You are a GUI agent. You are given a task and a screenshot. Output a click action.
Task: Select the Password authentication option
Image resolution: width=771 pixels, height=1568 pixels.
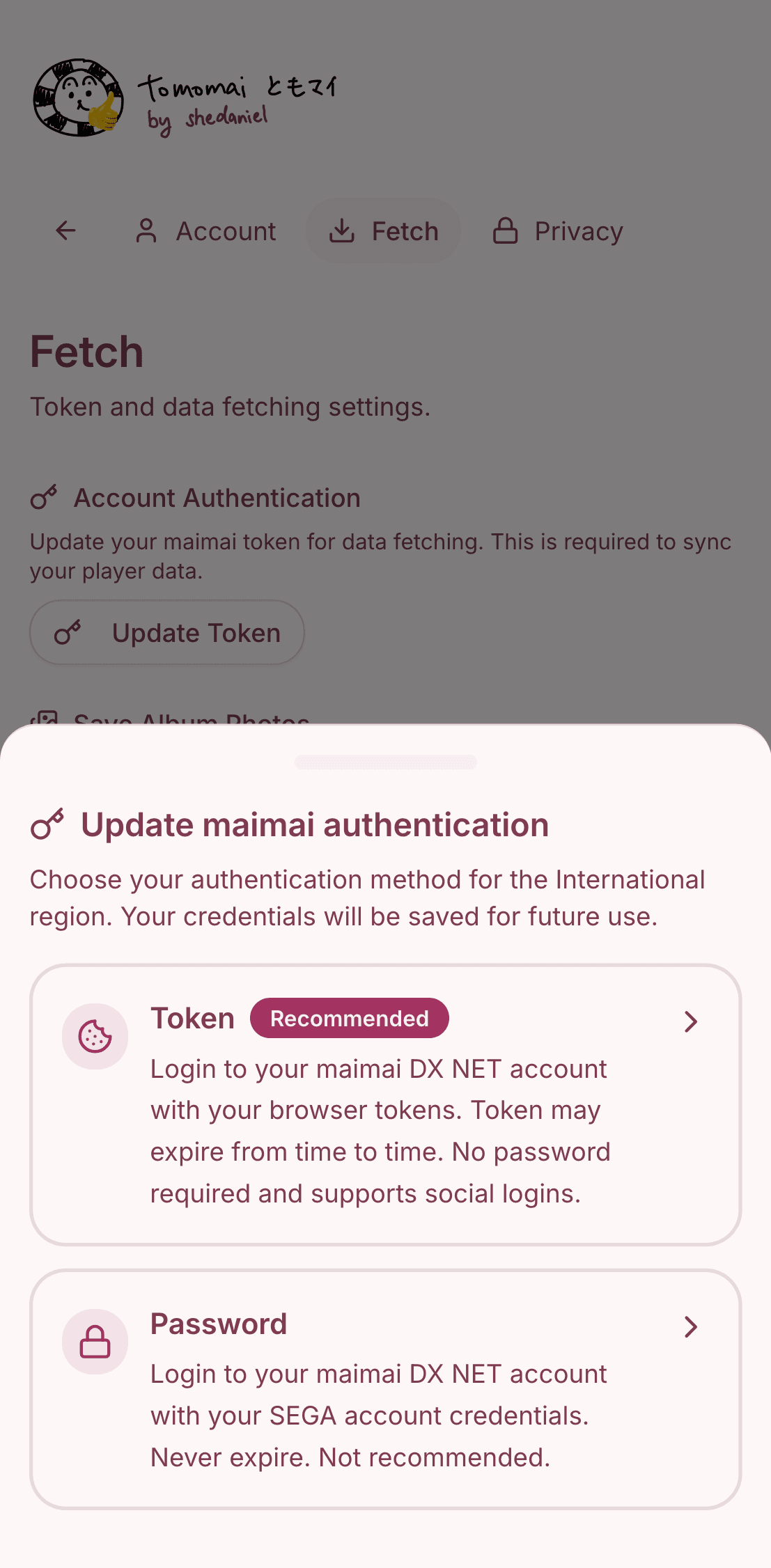(385, 1388)
